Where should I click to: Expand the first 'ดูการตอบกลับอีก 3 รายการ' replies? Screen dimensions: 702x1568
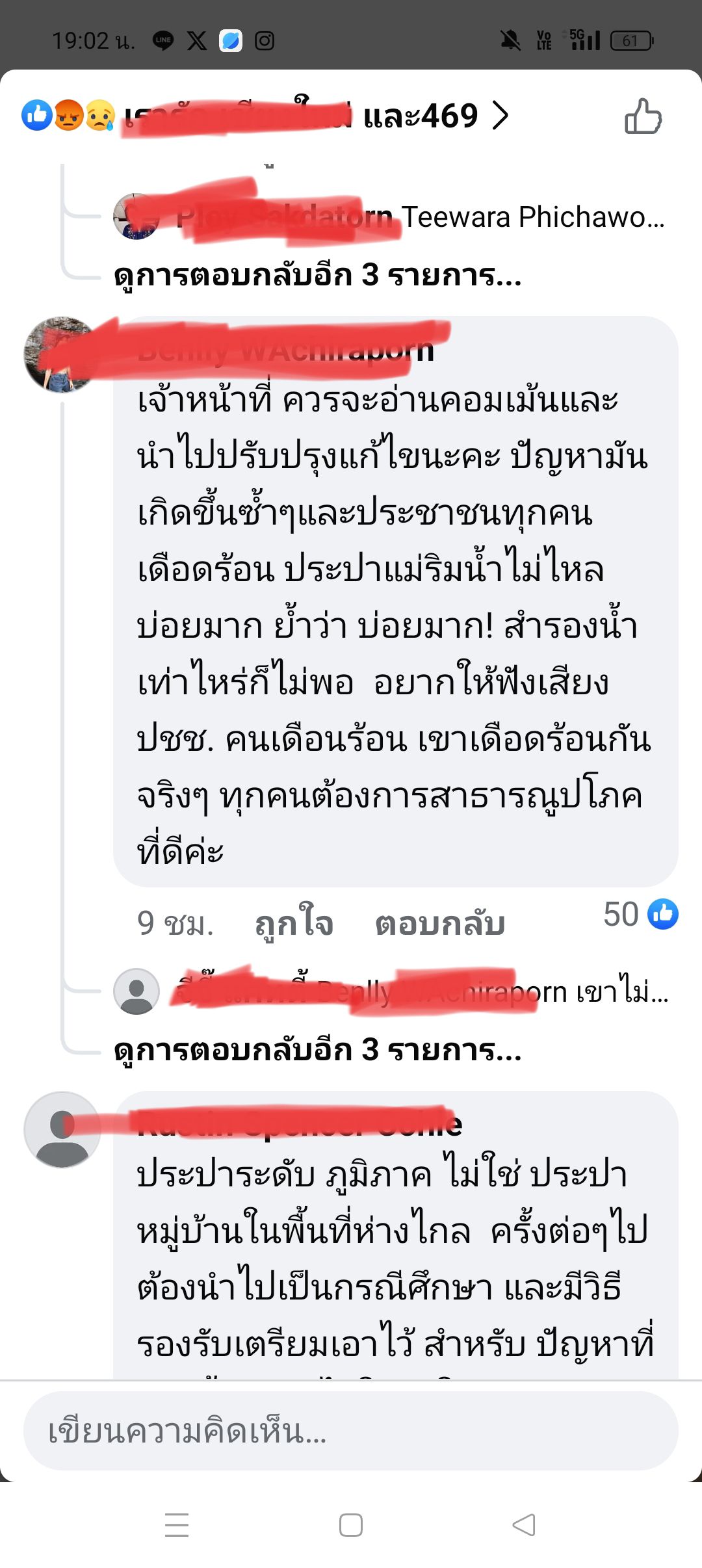click(x=317, y=275)
